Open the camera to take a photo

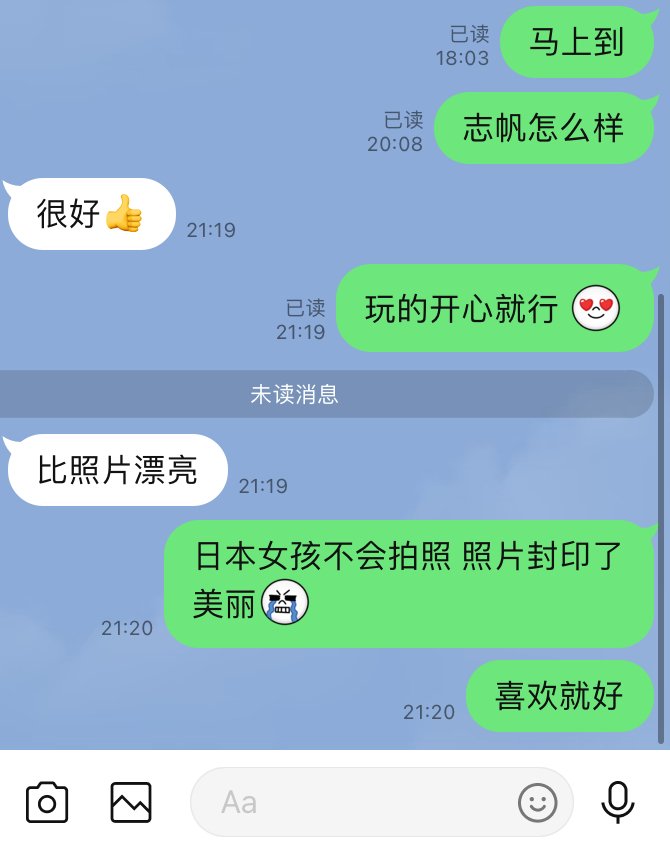tap(47, 802)
